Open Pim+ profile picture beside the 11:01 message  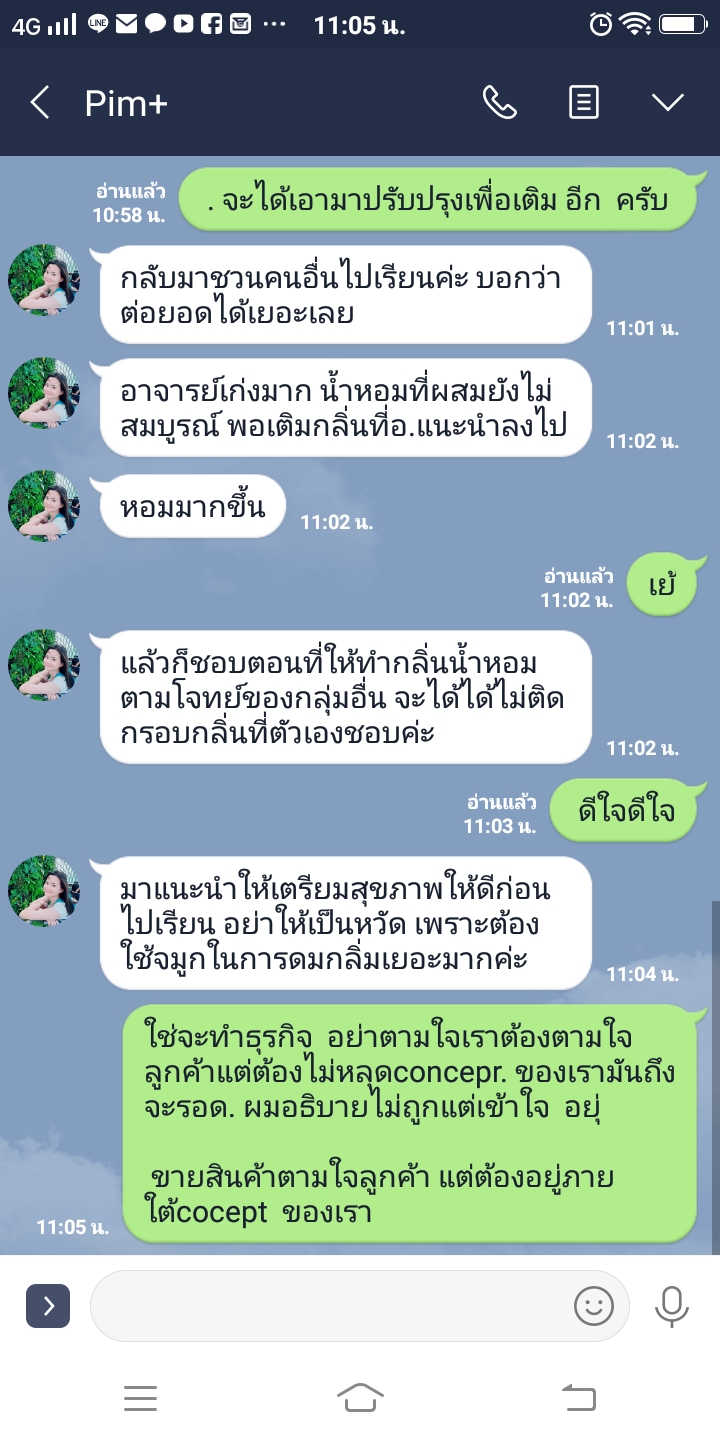coord(44,280)
